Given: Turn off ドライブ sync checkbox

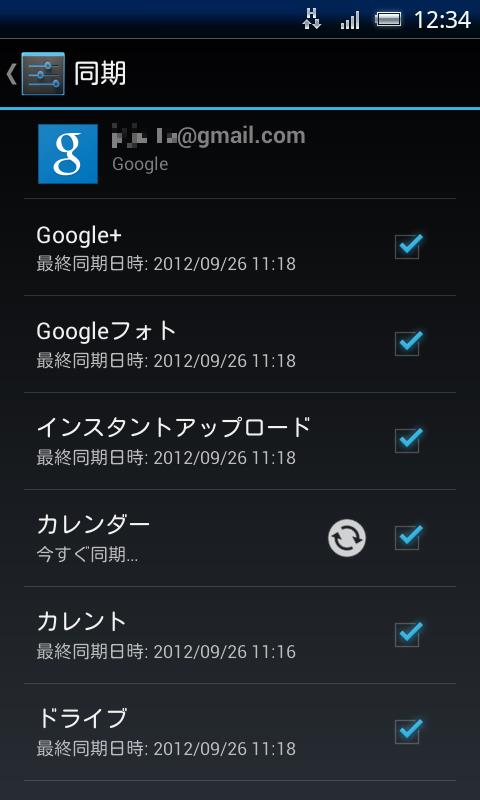Looking at the screenshot, I should tap(409, 731).
